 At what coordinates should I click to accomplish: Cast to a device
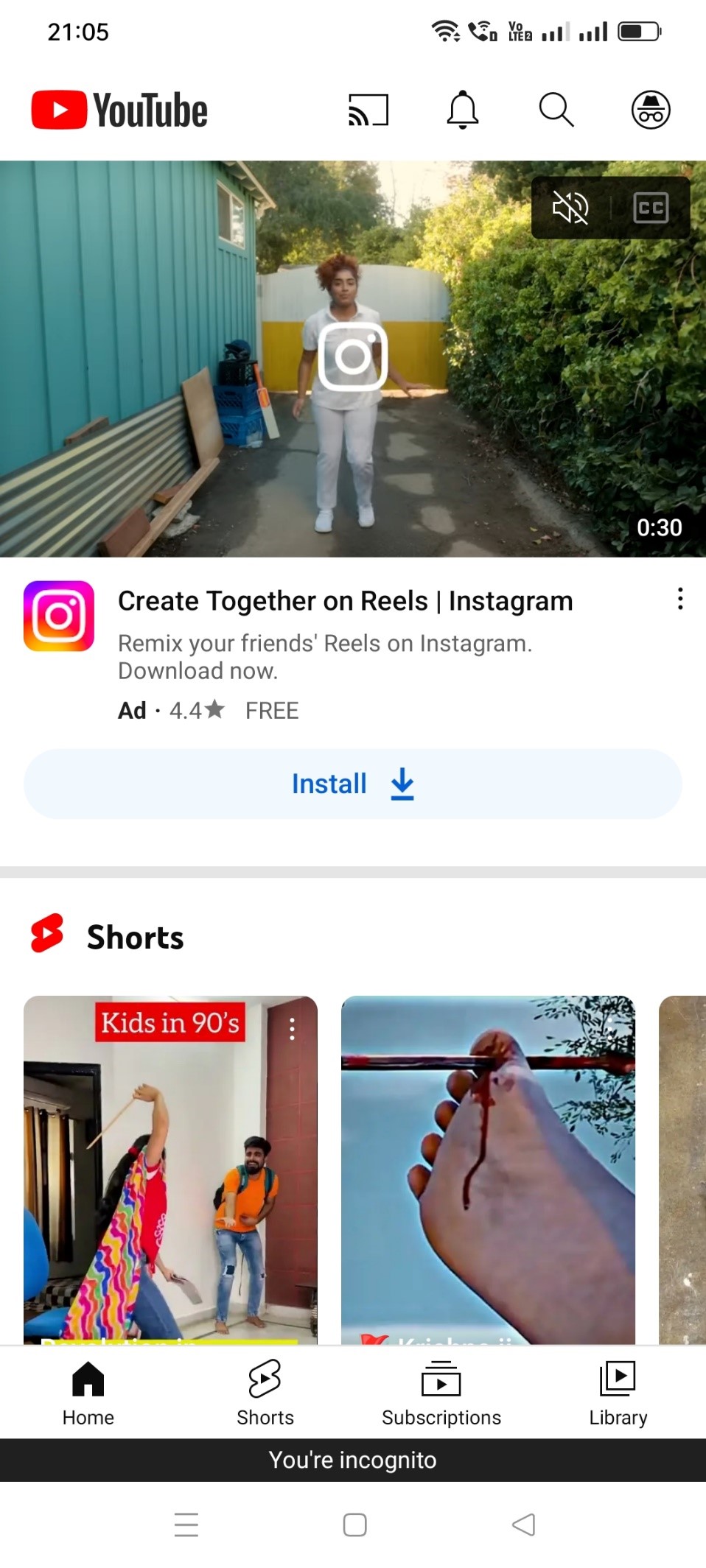pyautogui.click(x=368, y=110)
